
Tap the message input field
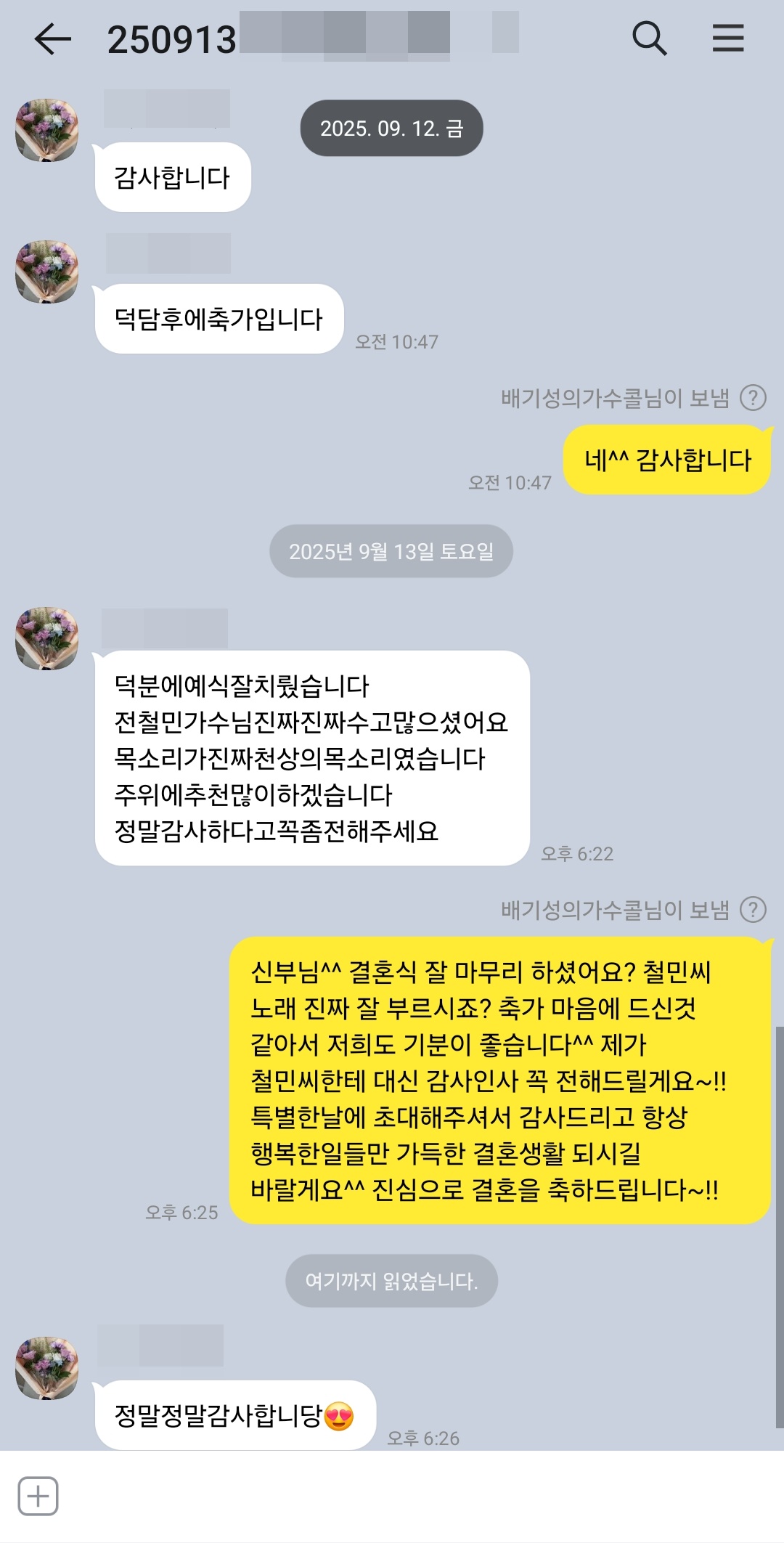(407, 1496)
